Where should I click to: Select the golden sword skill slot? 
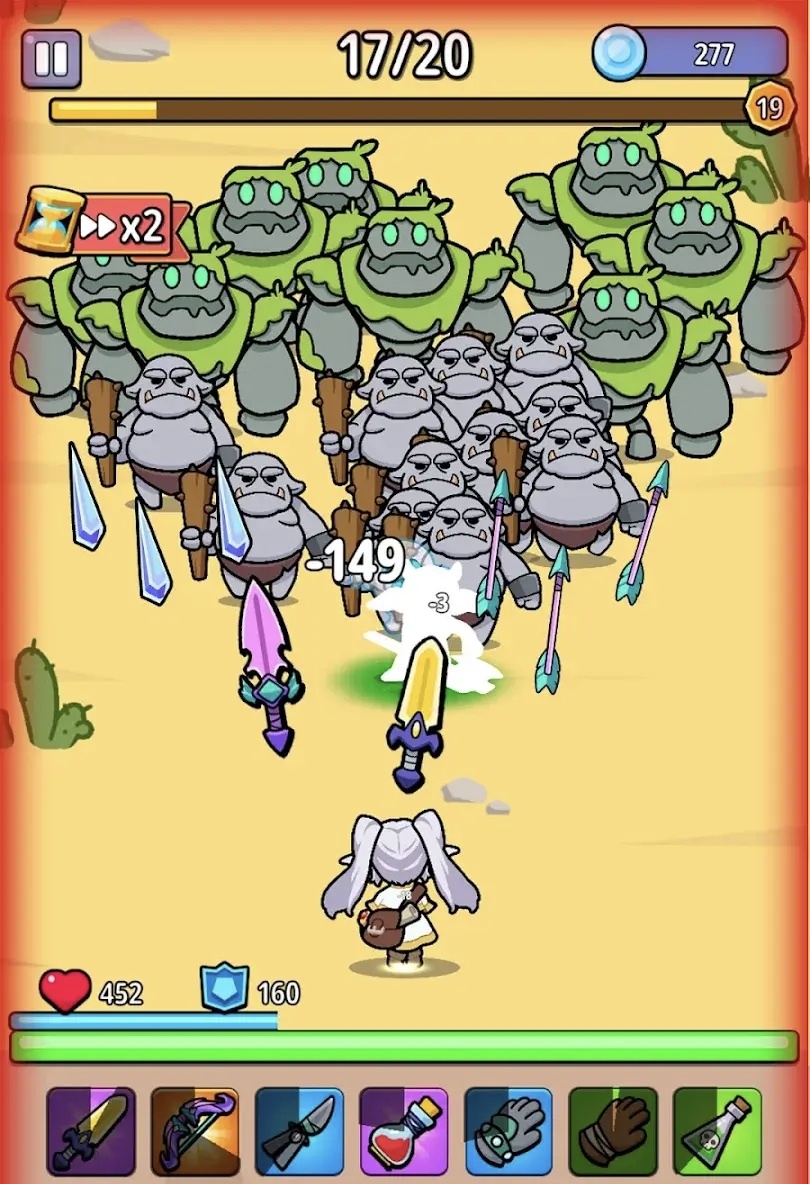pyautogui.click(x=91, y=1132)
